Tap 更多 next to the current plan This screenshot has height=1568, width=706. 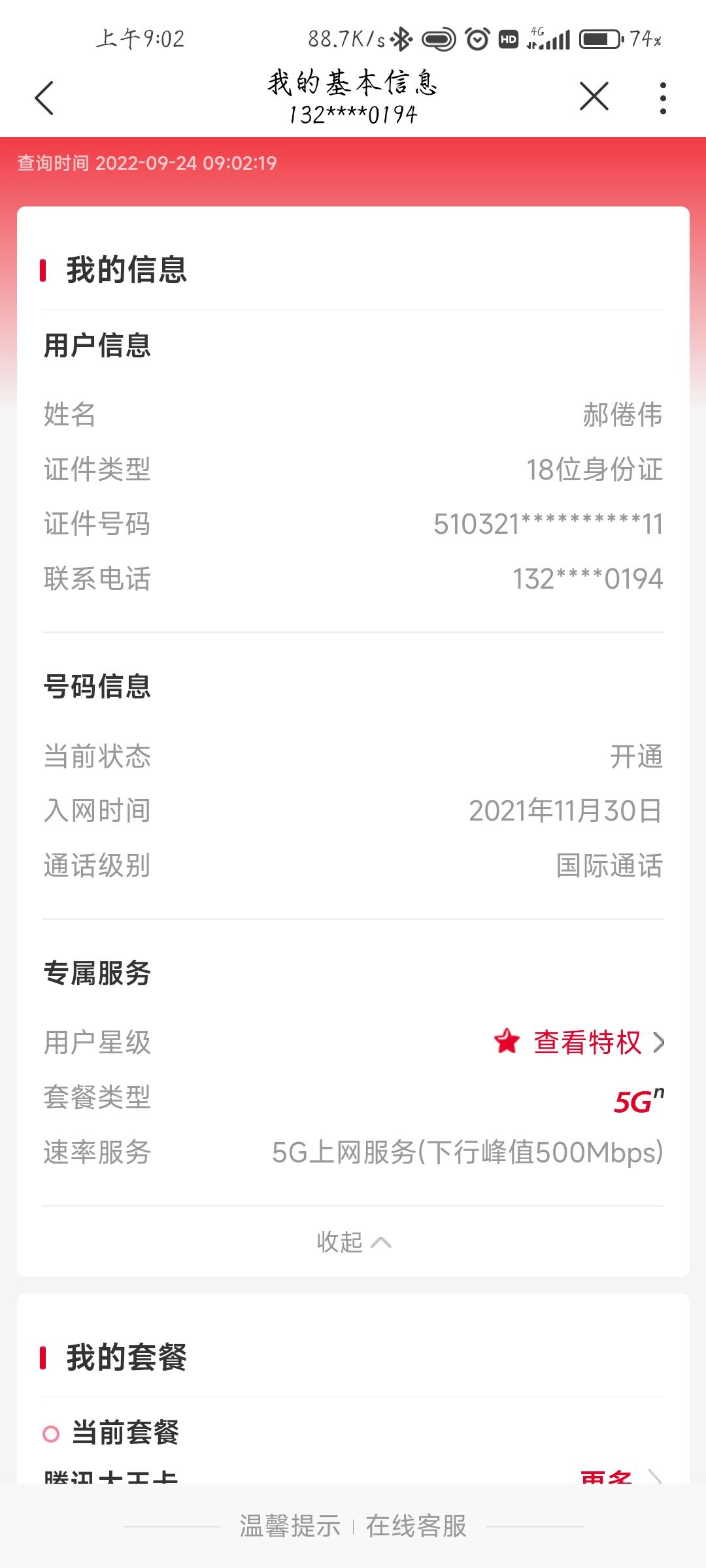pyautogui.click(x=608, y=1475)
